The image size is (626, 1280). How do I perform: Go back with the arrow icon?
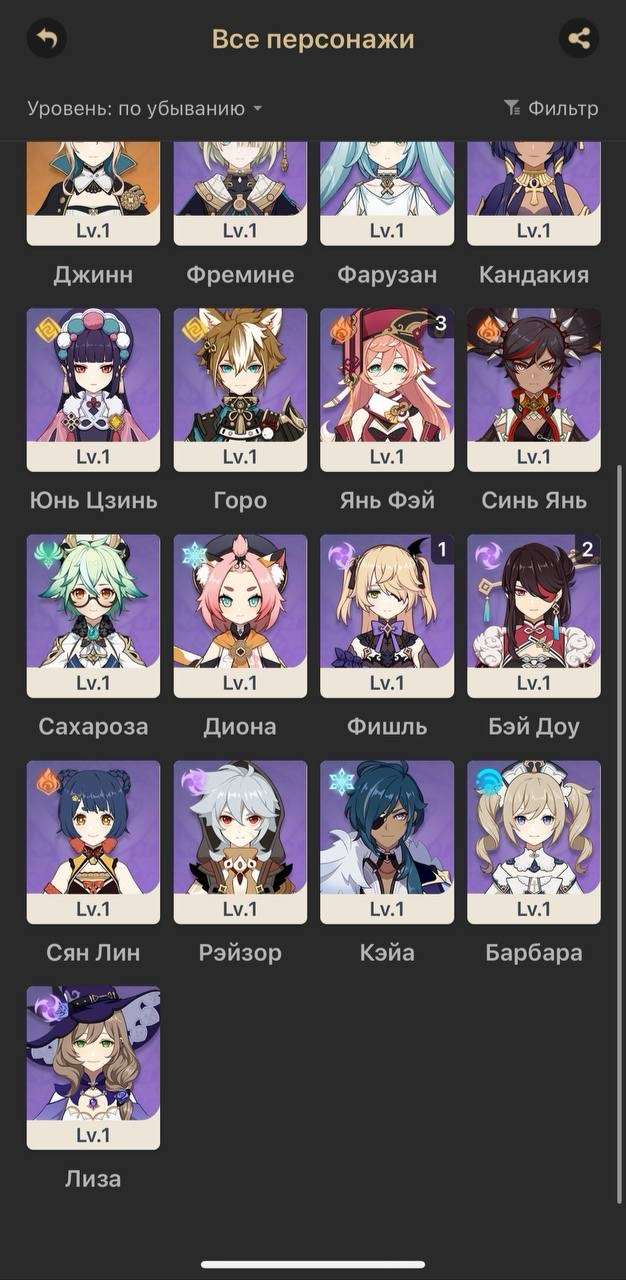pos(47,39)
